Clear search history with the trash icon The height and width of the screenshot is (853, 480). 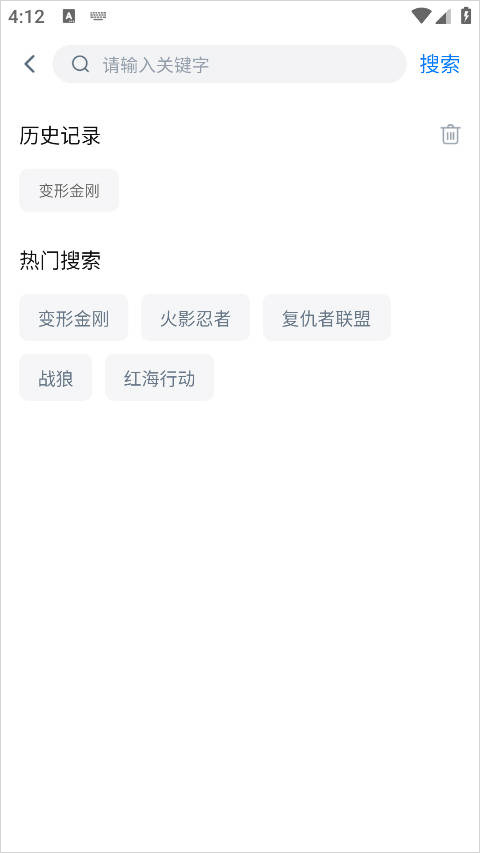(x=450, y=134)
